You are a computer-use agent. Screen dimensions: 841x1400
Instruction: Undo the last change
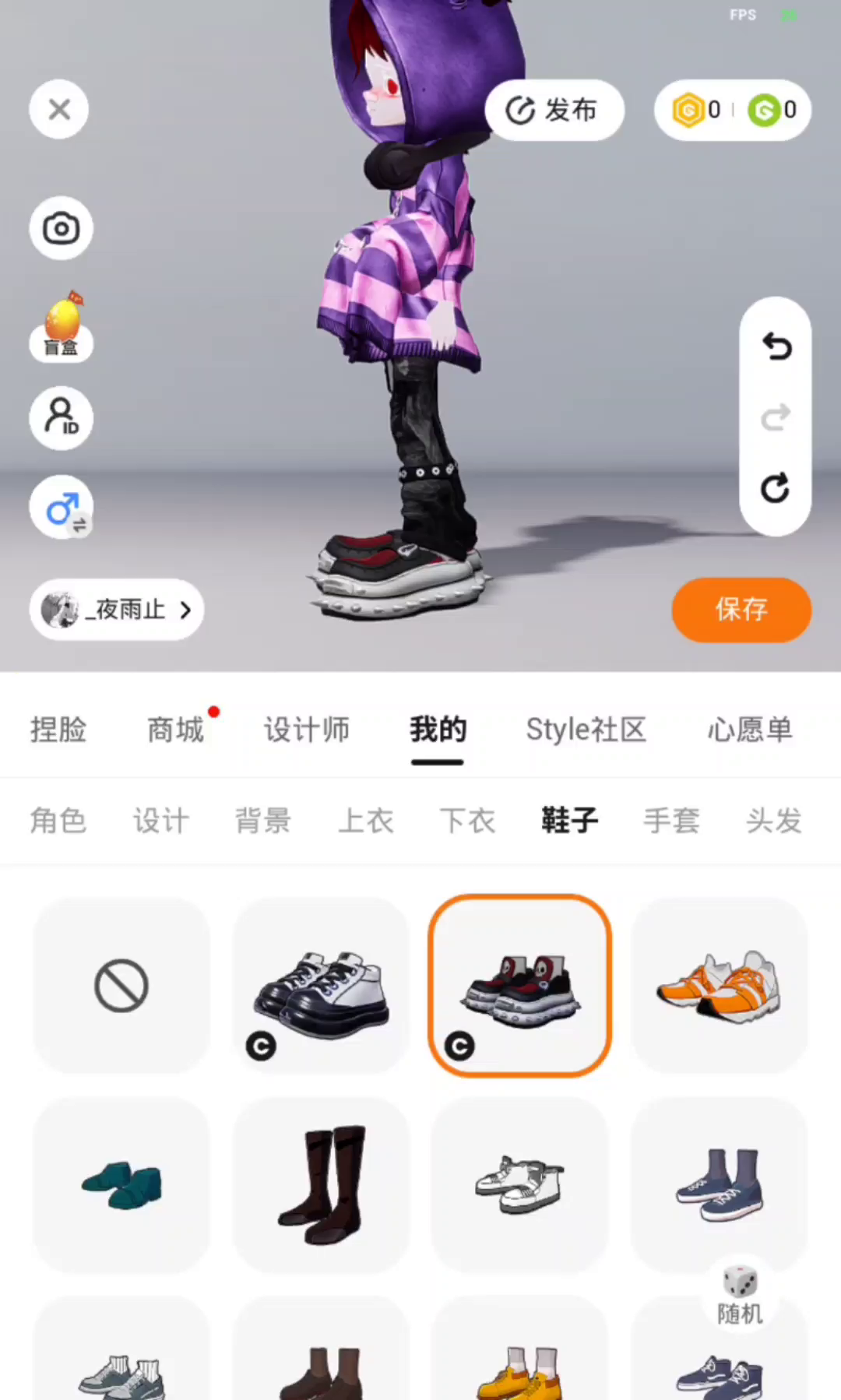[x=776, y=346]
